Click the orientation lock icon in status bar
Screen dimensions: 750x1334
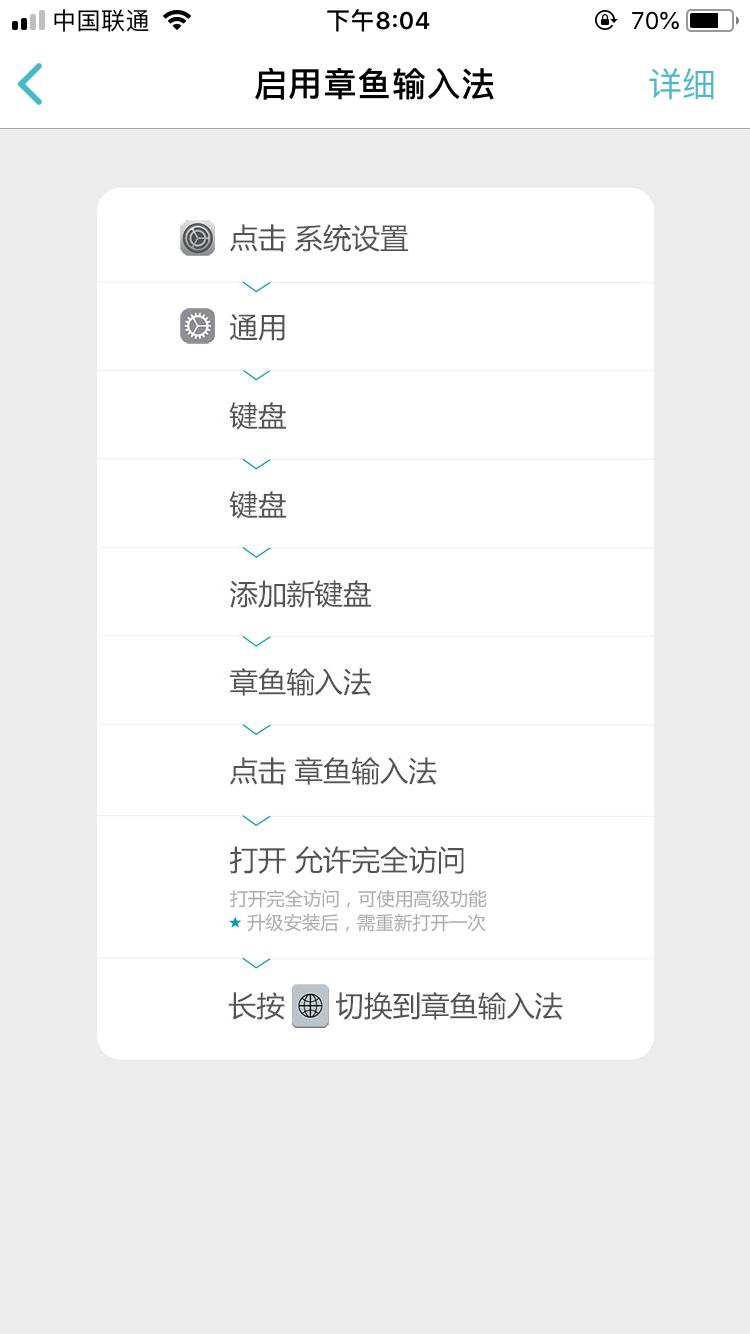click(605, 20)
